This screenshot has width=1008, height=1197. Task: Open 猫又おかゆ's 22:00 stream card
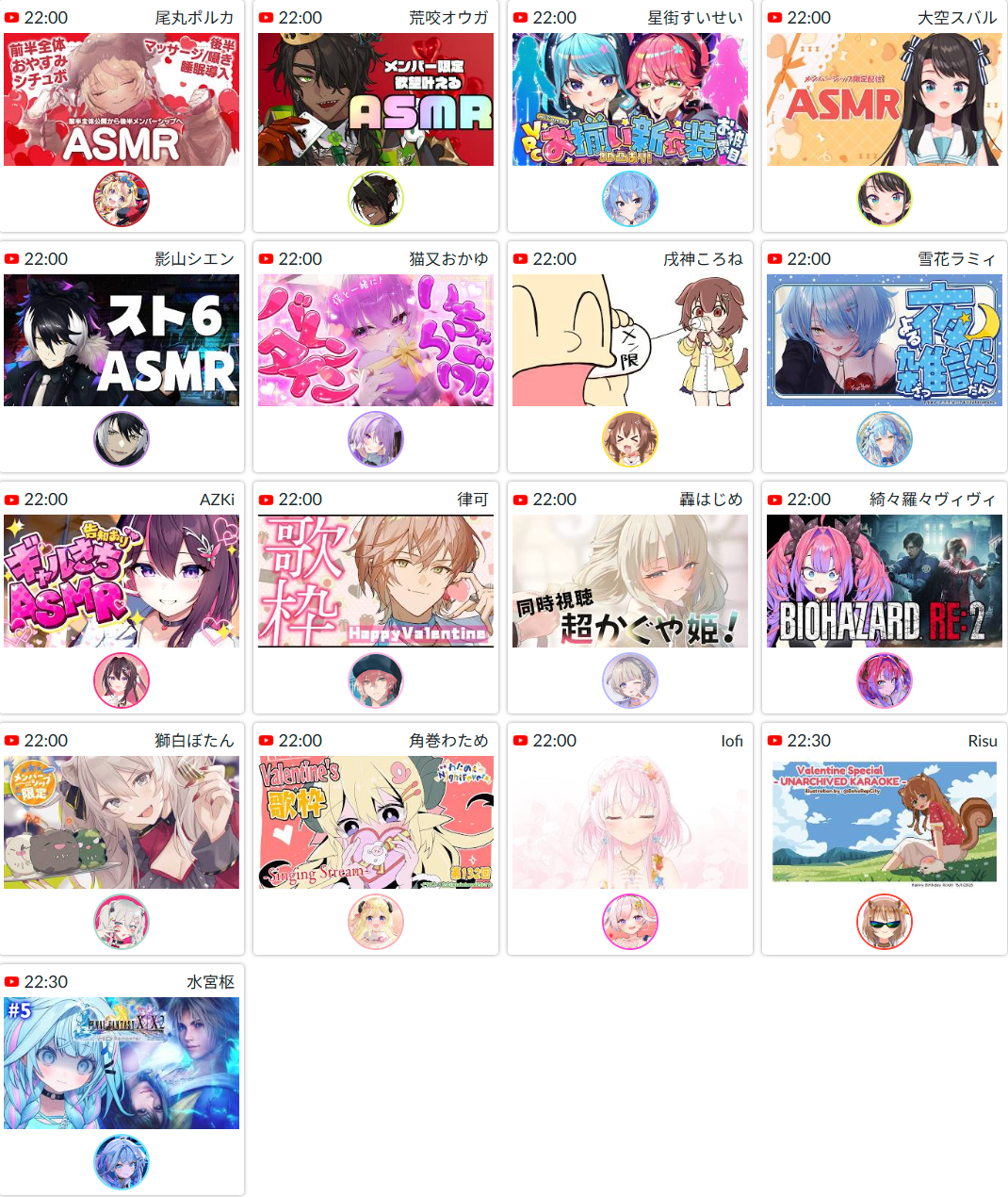click(376, 357)
